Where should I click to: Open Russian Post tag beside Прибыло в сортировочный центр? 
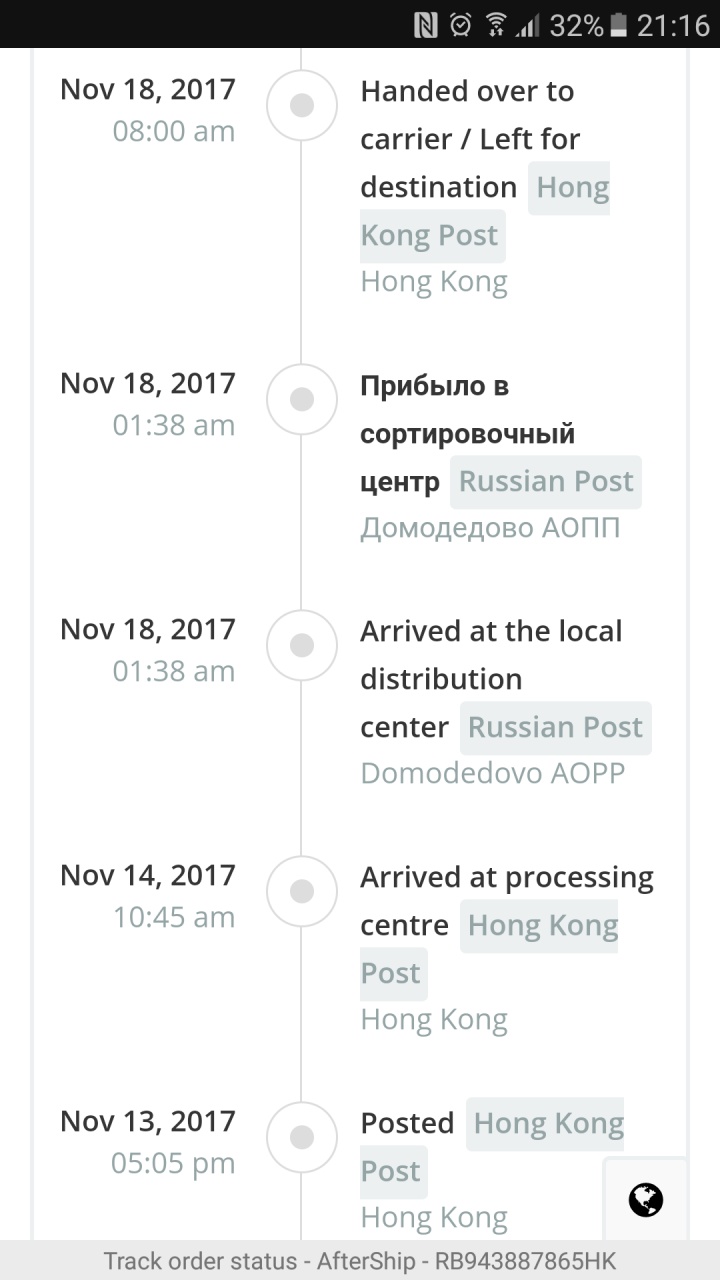545,482
